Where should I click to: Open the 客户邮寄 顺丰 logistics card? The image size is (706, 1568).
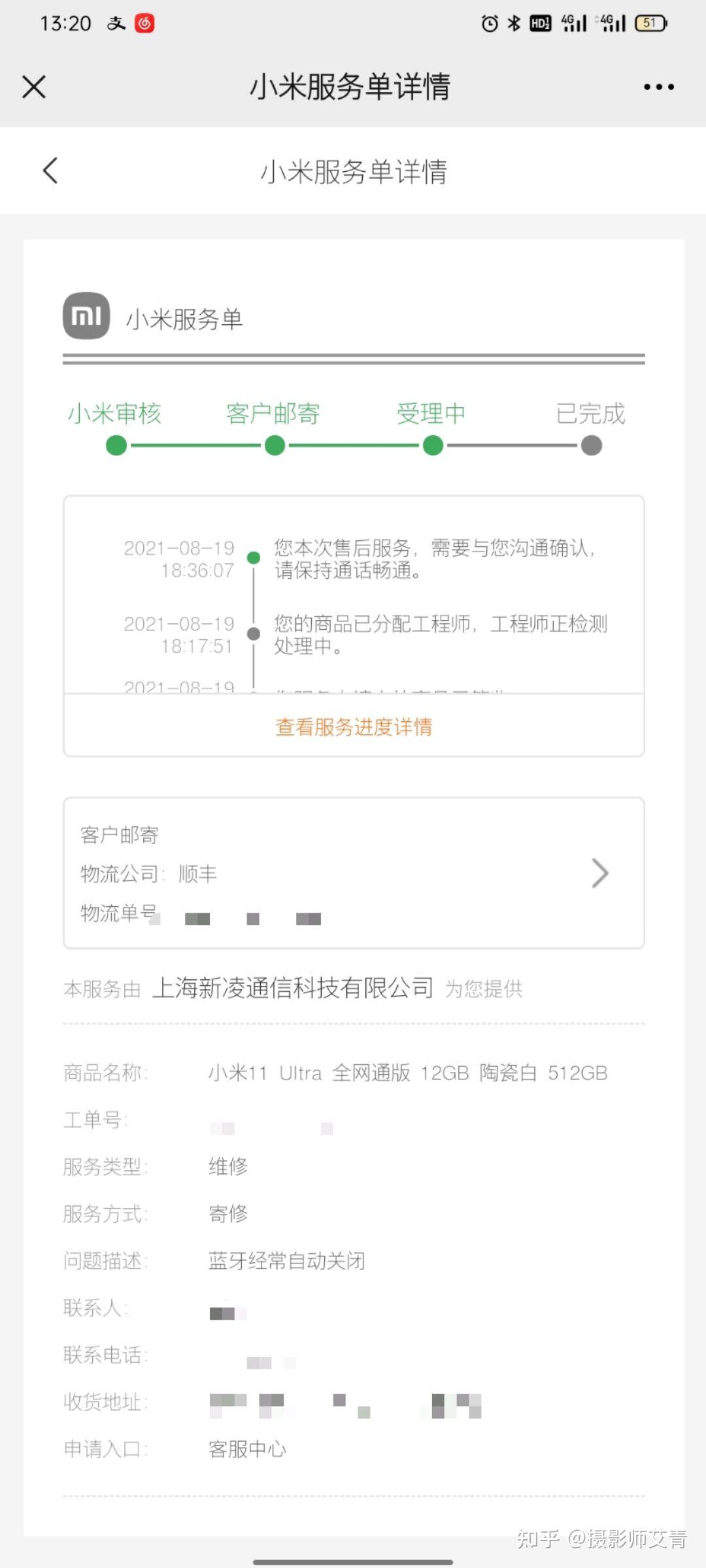pos(354,873)
